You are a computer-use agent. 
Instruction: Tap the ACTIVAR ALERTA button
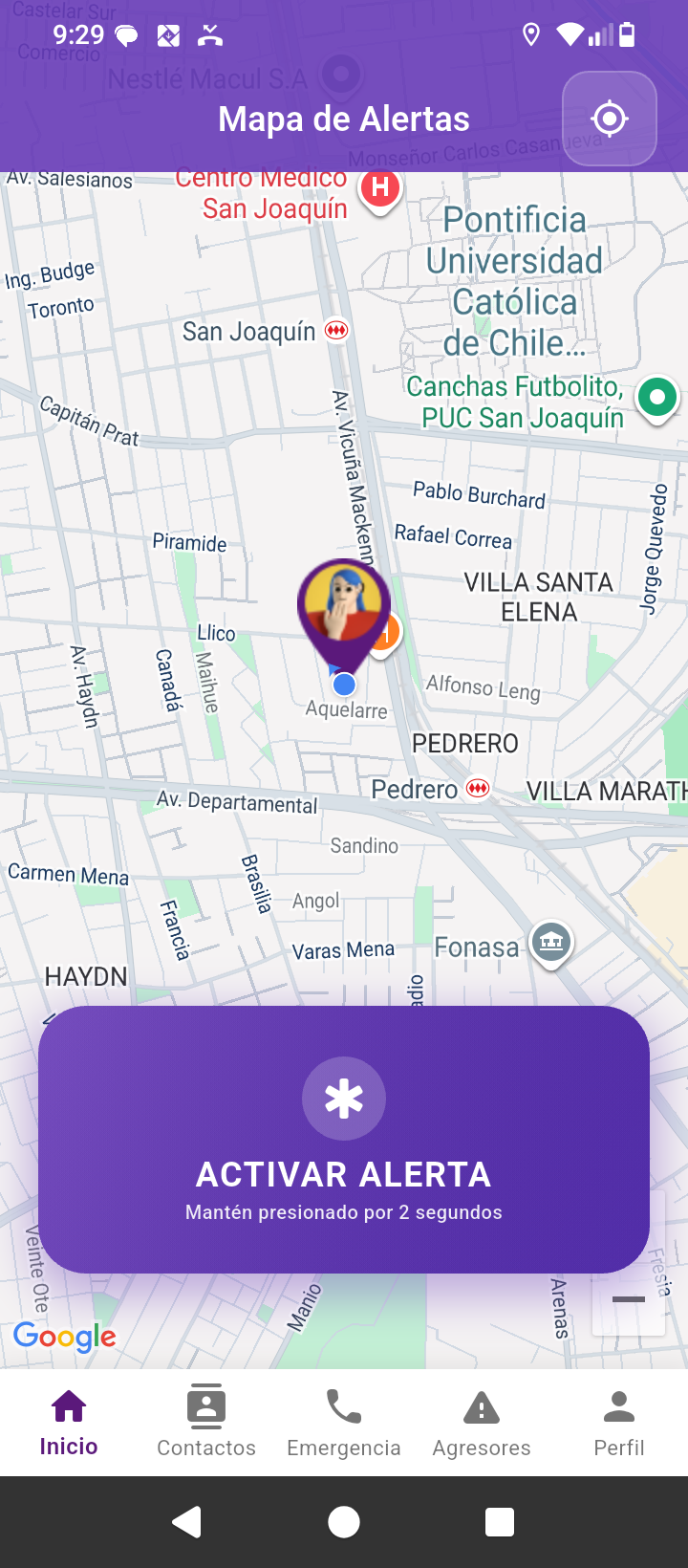pos(344,1139)
